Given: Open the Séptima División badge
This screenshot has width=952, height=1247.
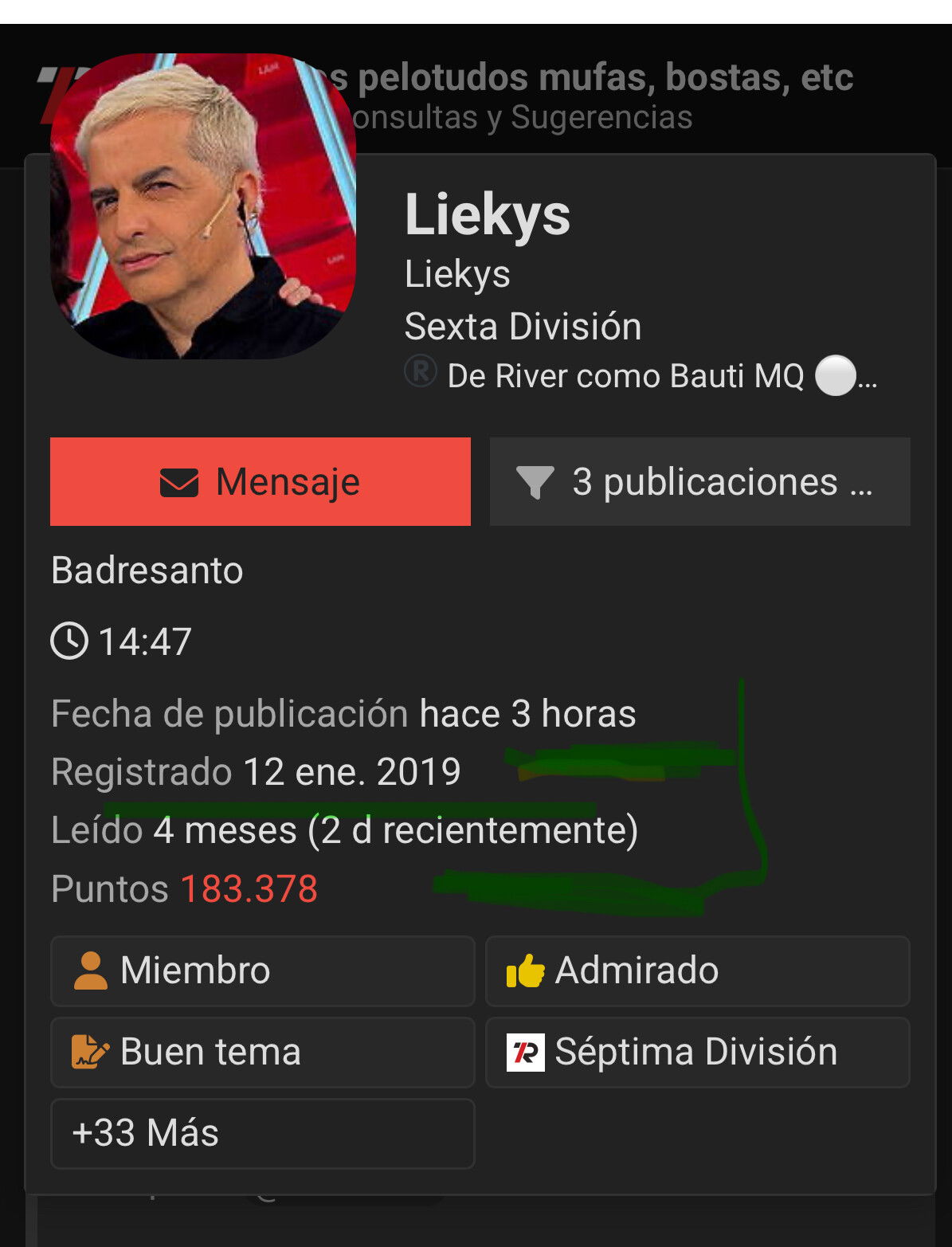Looking at the screenshot, I should (x=697, y=1052).
